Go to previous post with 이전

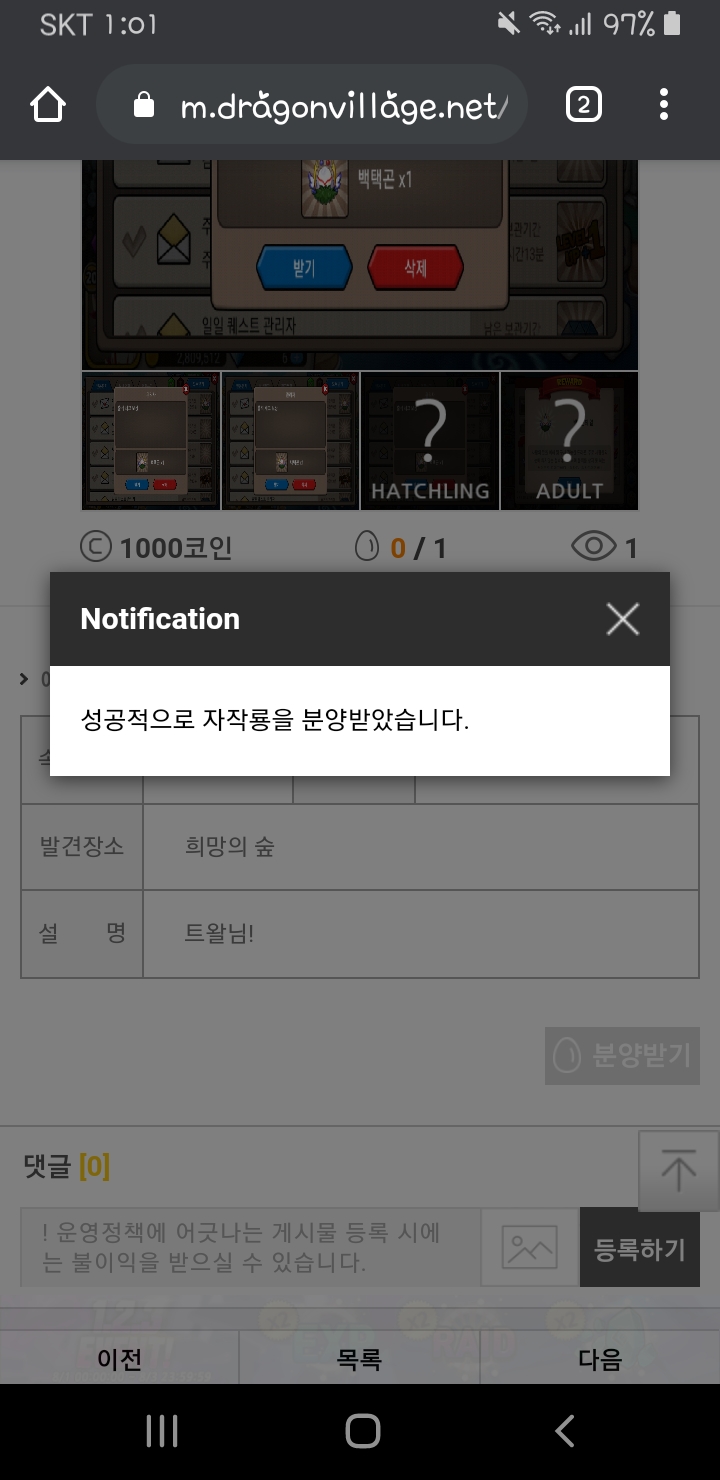tap(119, 1359)
